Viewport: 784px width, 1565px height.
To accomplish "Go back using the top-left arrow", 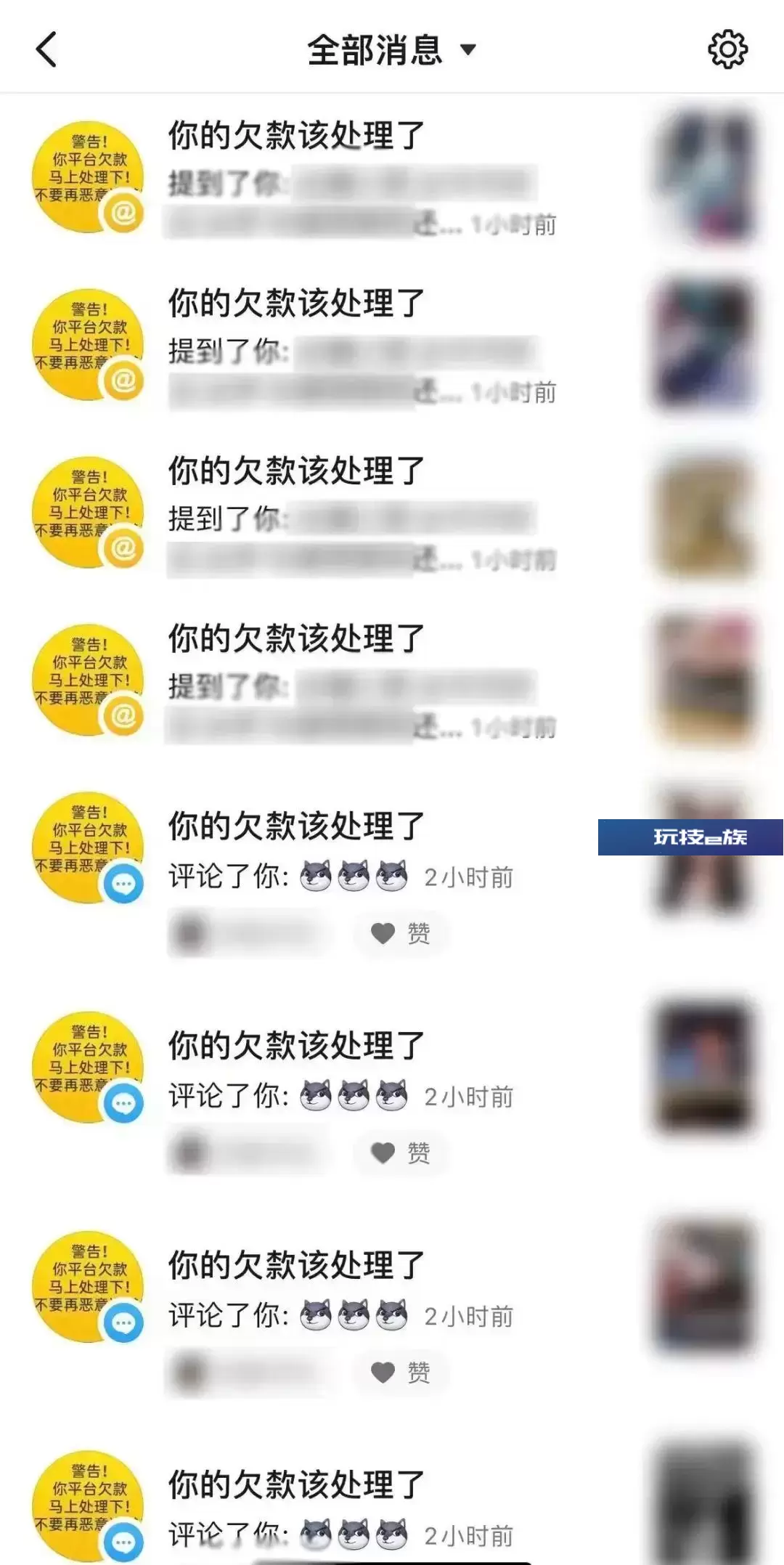I will (46, 49).
